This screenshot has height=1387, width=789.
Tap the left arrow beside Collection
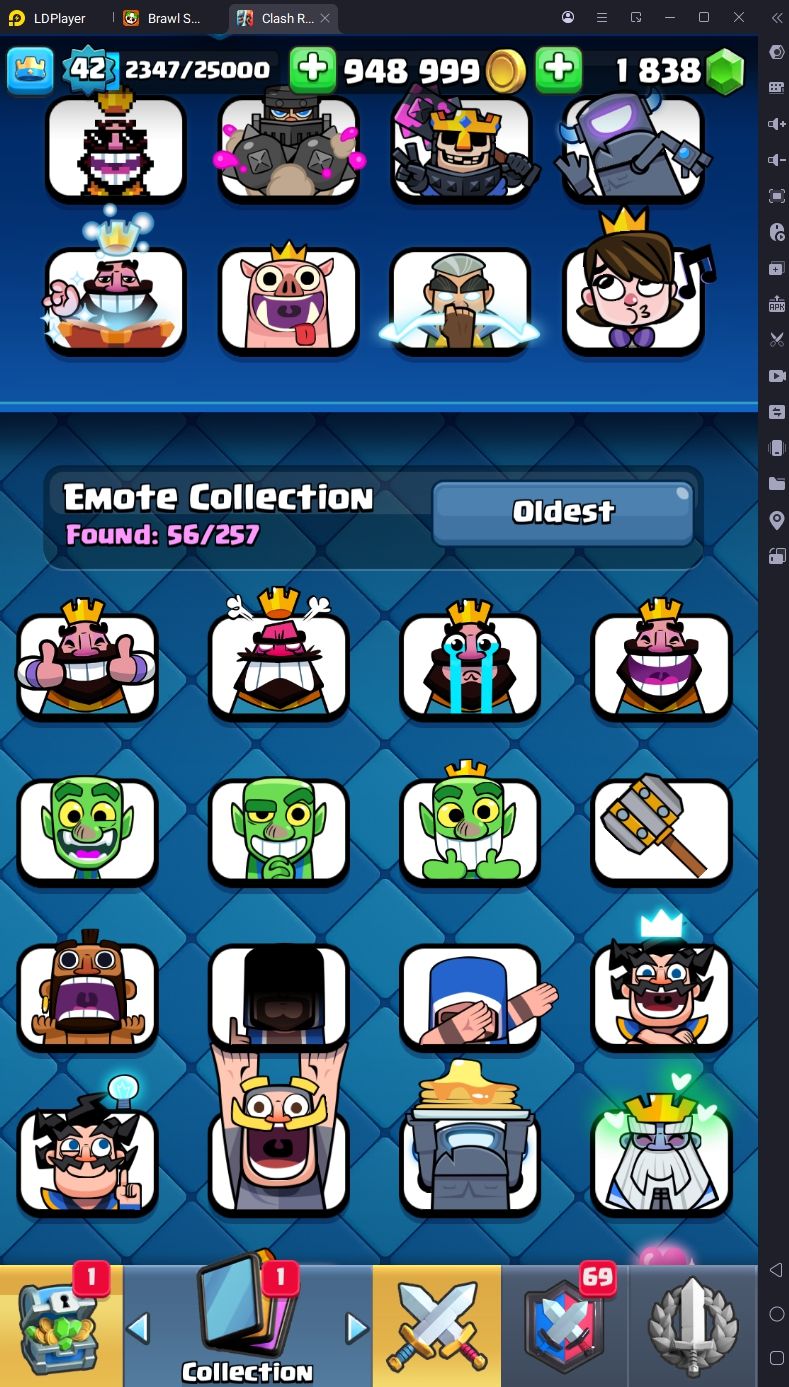(x=139, y=1328)
